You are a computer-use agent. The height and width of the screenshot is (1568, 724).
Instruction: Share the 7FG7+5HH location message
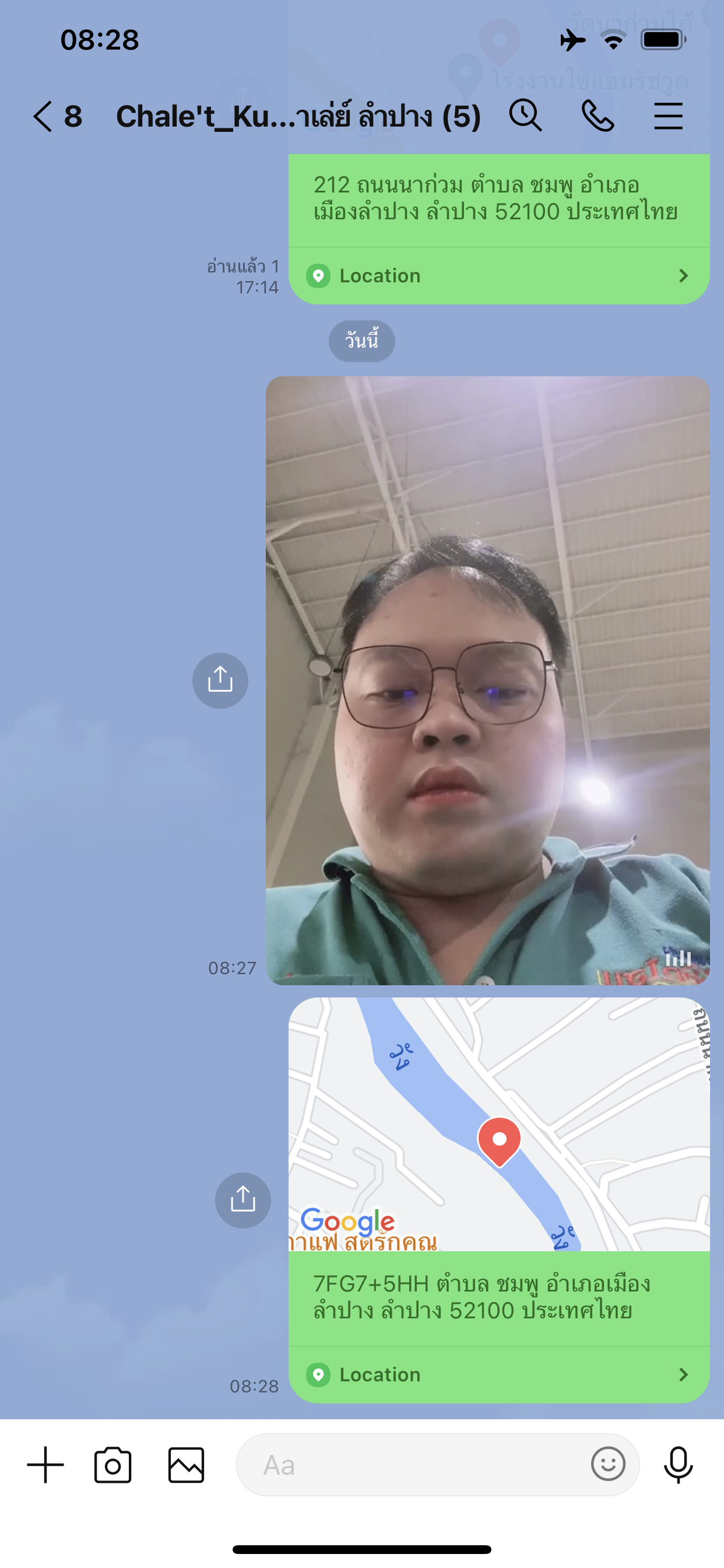(x=242, y=1200)
